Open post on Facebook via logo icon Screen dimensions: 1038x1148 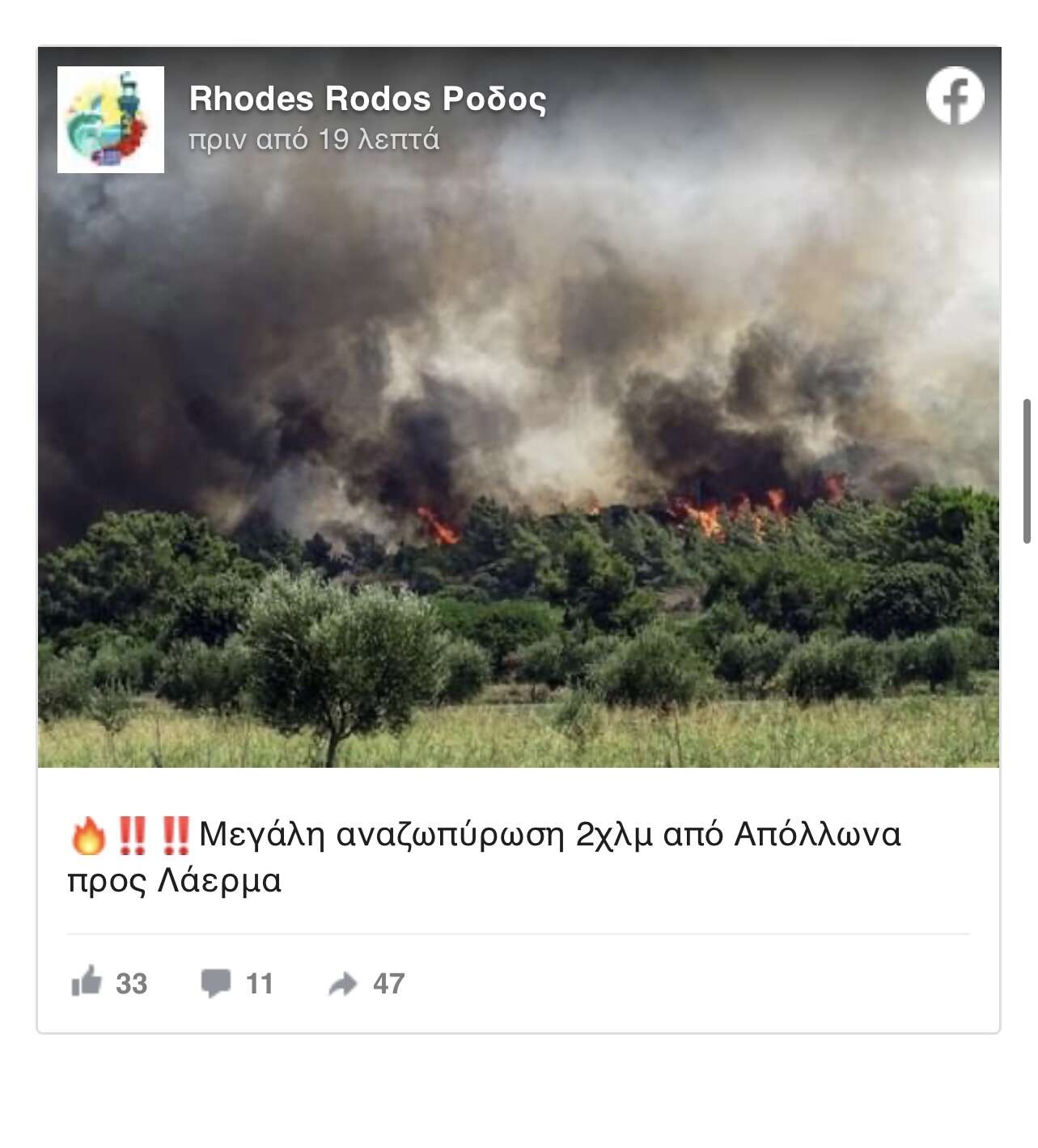tap(955, 95)
